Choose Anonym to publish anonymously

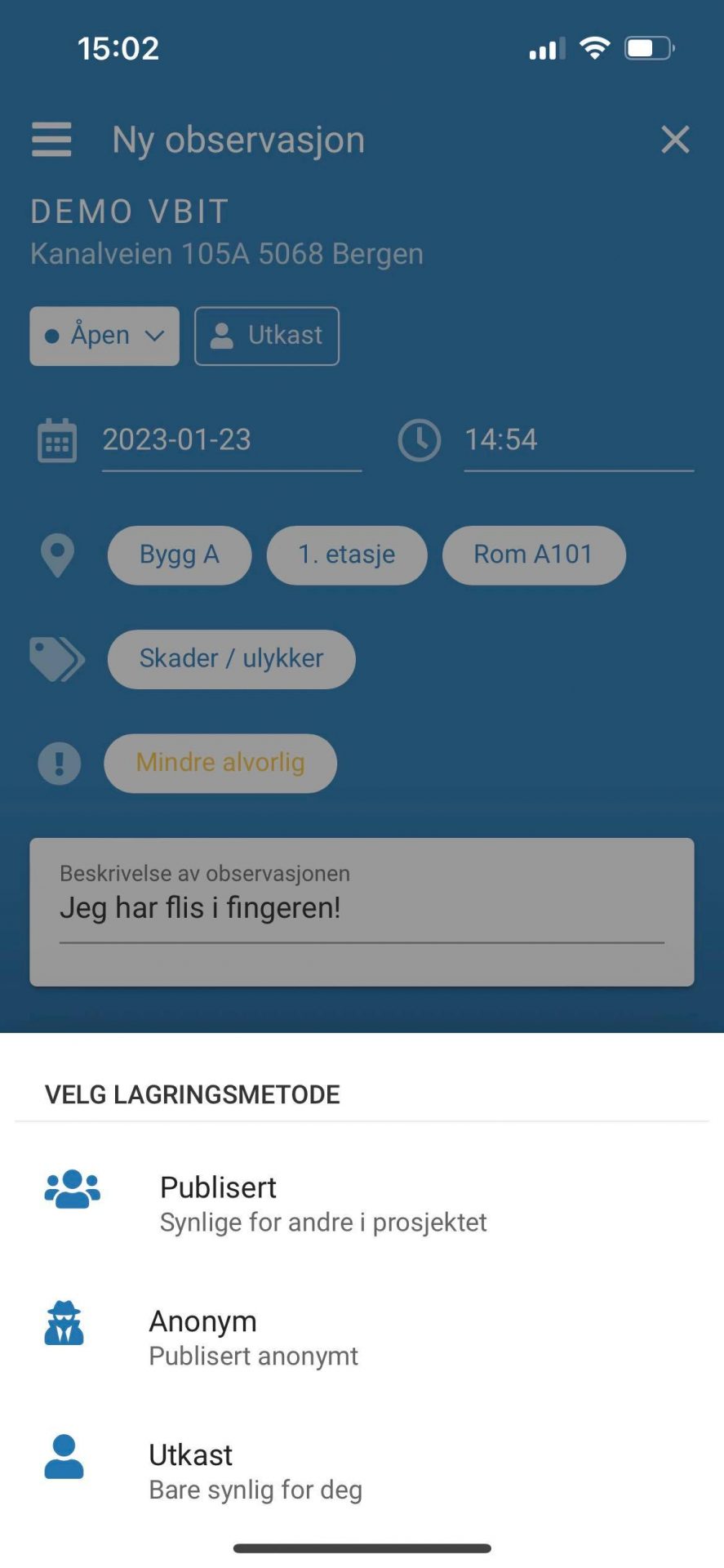(202, 1321)
